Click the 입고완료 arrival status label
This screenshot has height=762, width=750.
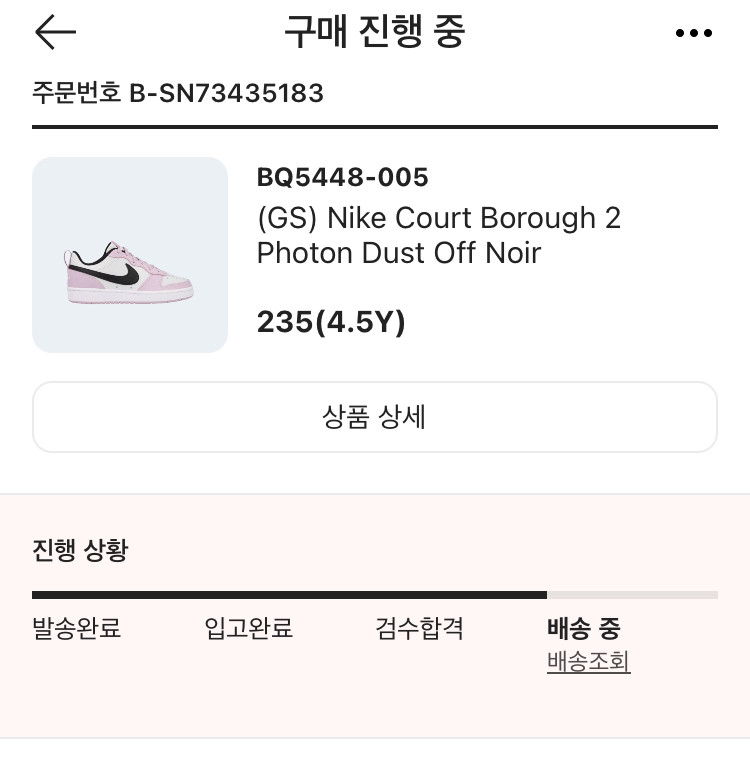coord(248,629)
